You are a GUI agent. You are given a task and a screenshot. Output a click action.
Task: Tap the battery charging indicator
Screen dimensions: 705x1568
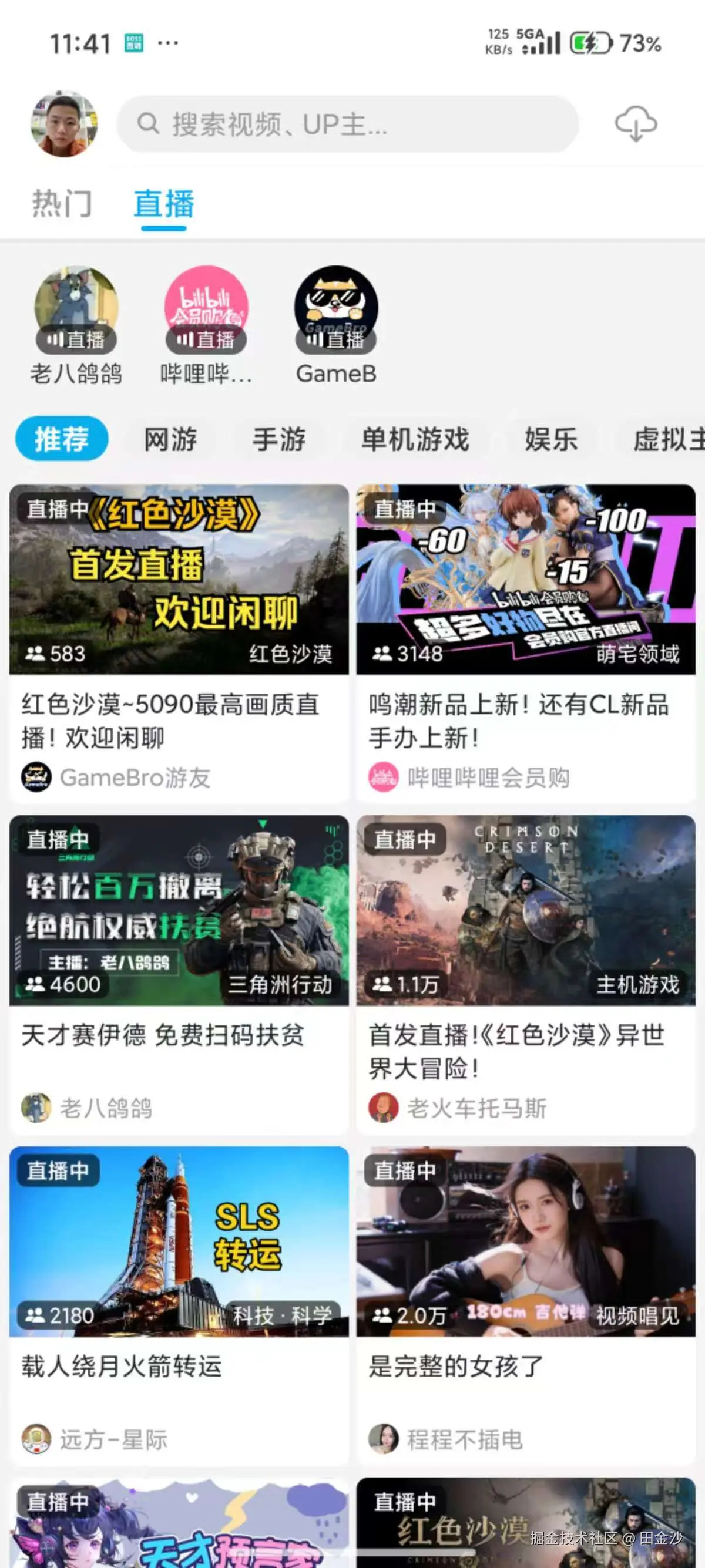pyautogui.click(x=587, y=43)
